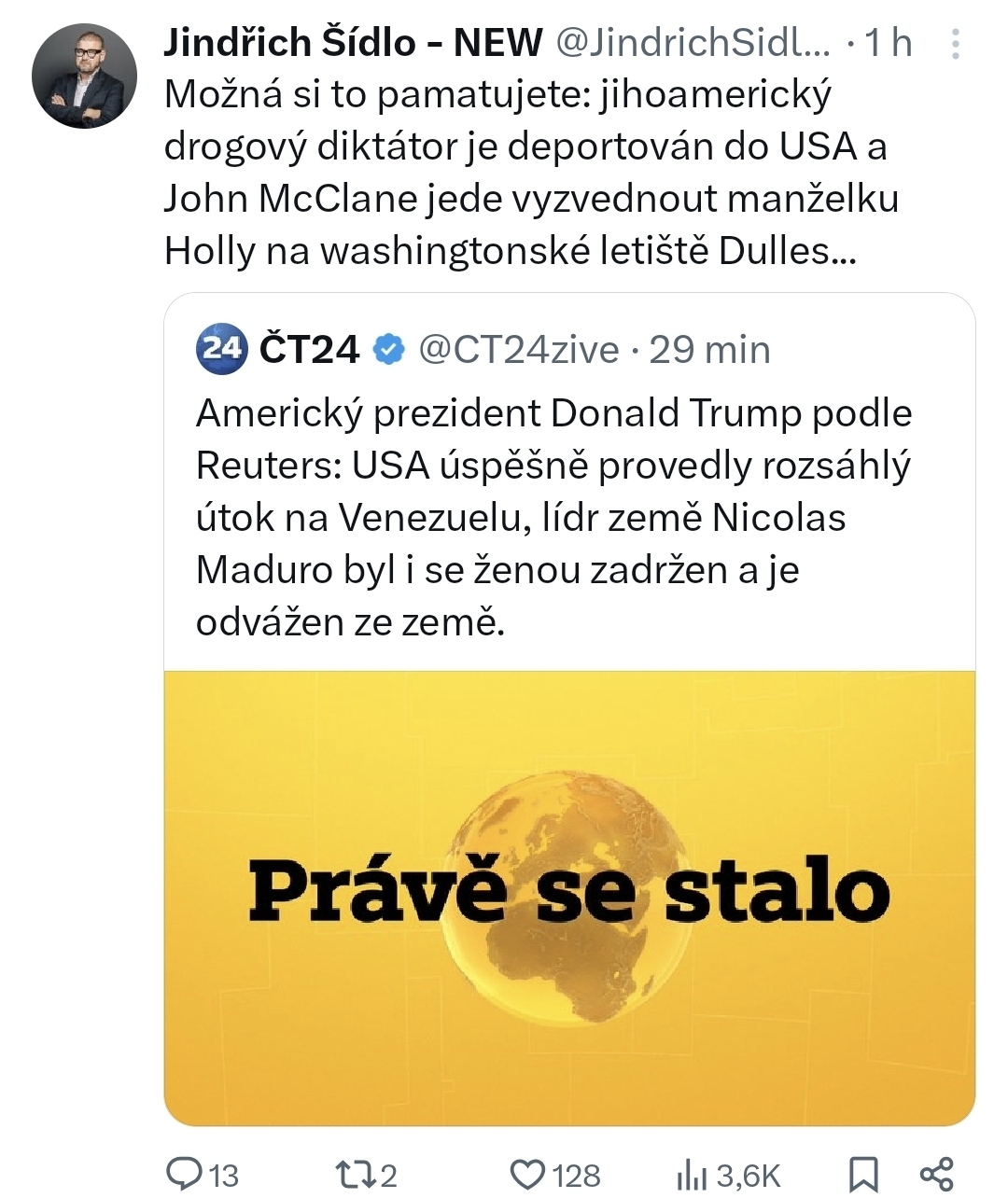This screenshot has width=1008, height=1198.
Task: Open the "Právě se stalo" image
Action: [569, 898]
